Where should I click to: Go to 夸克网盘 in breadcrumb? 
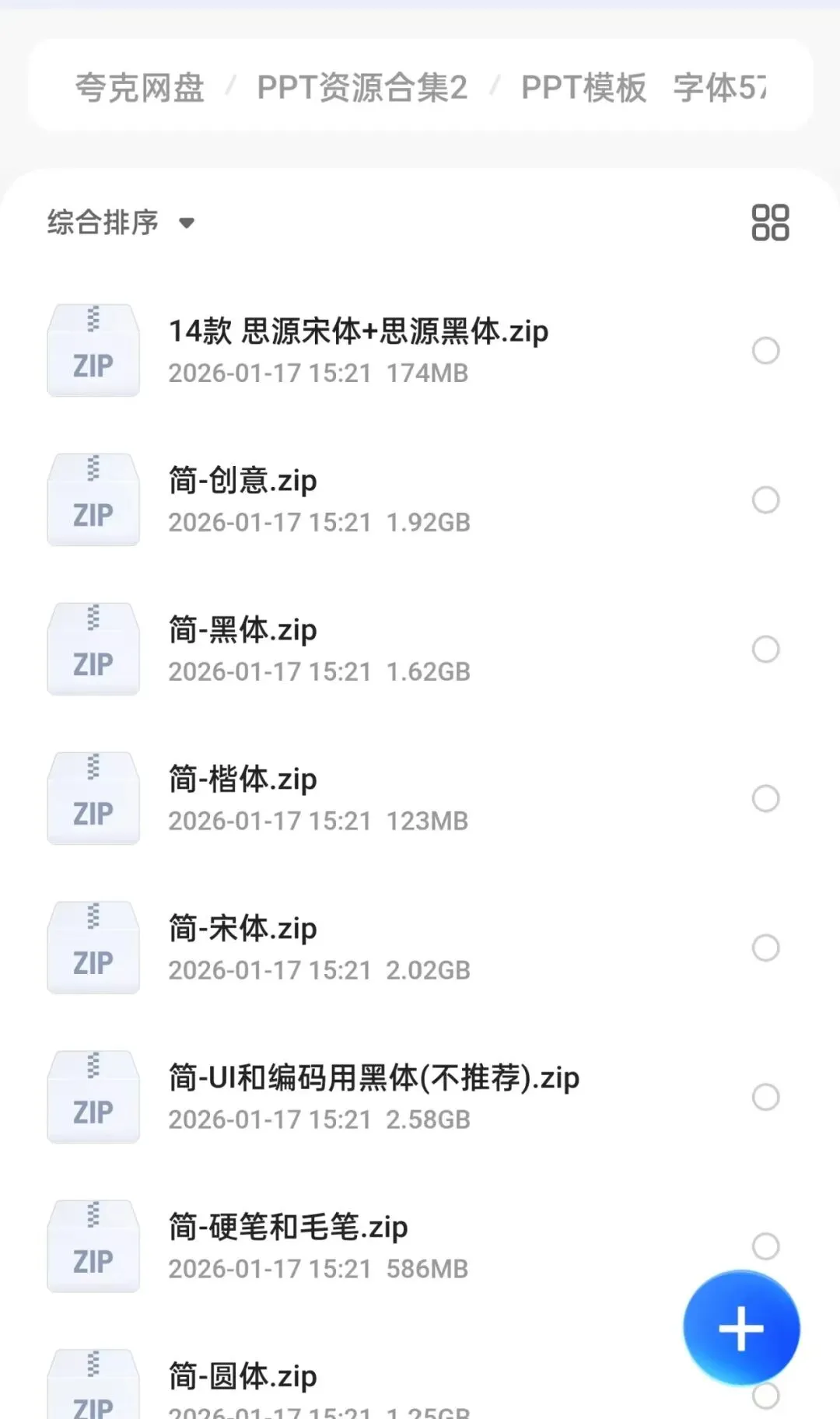[x=139, y=87]
